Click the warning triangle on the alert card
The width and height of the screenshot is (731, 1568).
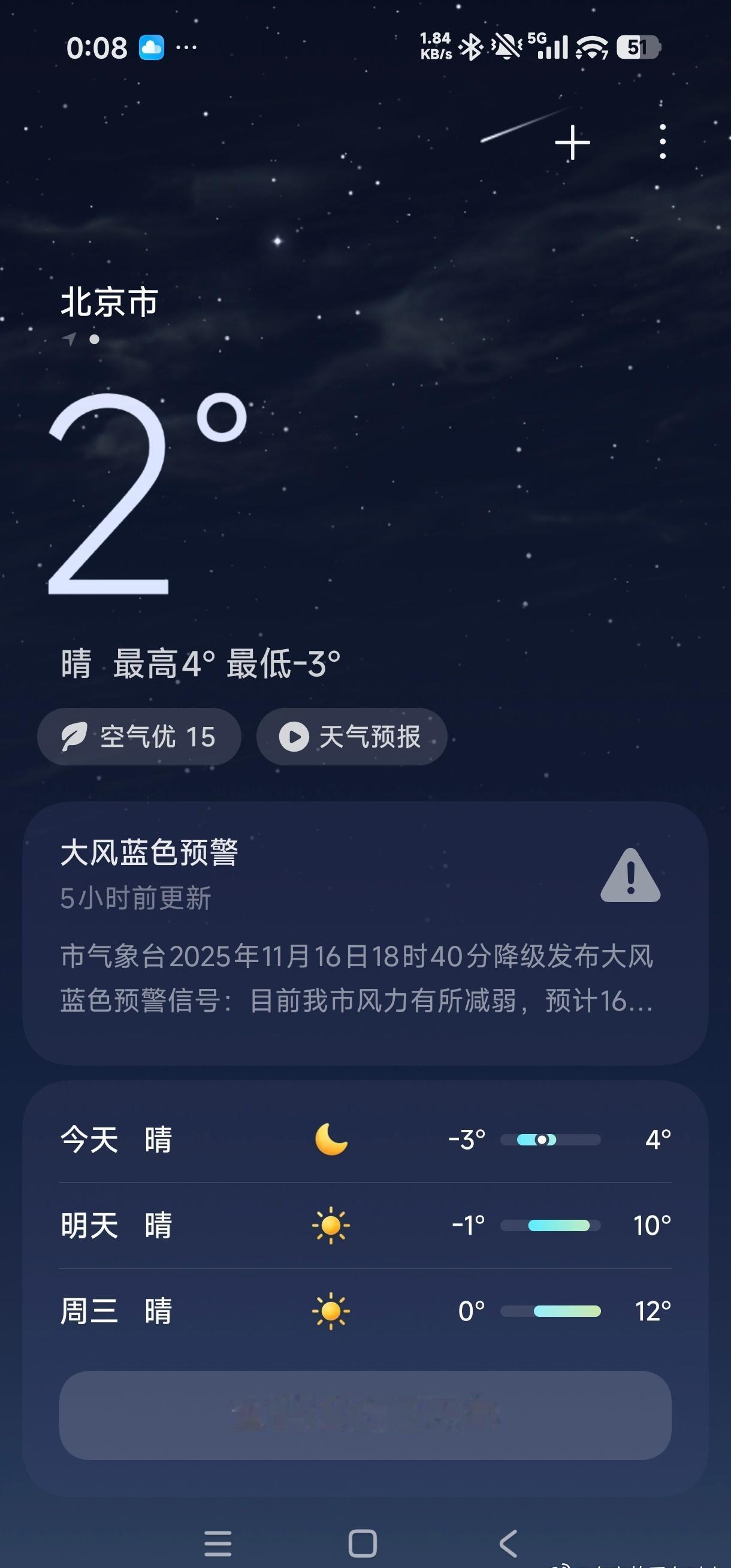pyautogui.click(x=631, y=876)
